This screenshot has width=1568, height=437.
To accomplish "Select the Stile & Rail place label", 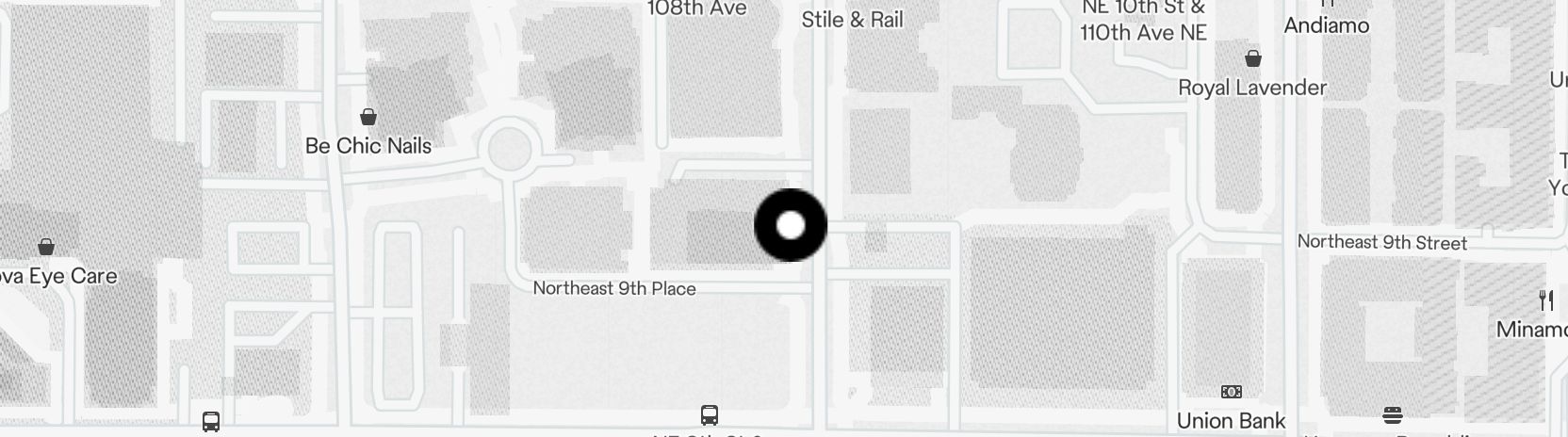I will tap(852, 20).
